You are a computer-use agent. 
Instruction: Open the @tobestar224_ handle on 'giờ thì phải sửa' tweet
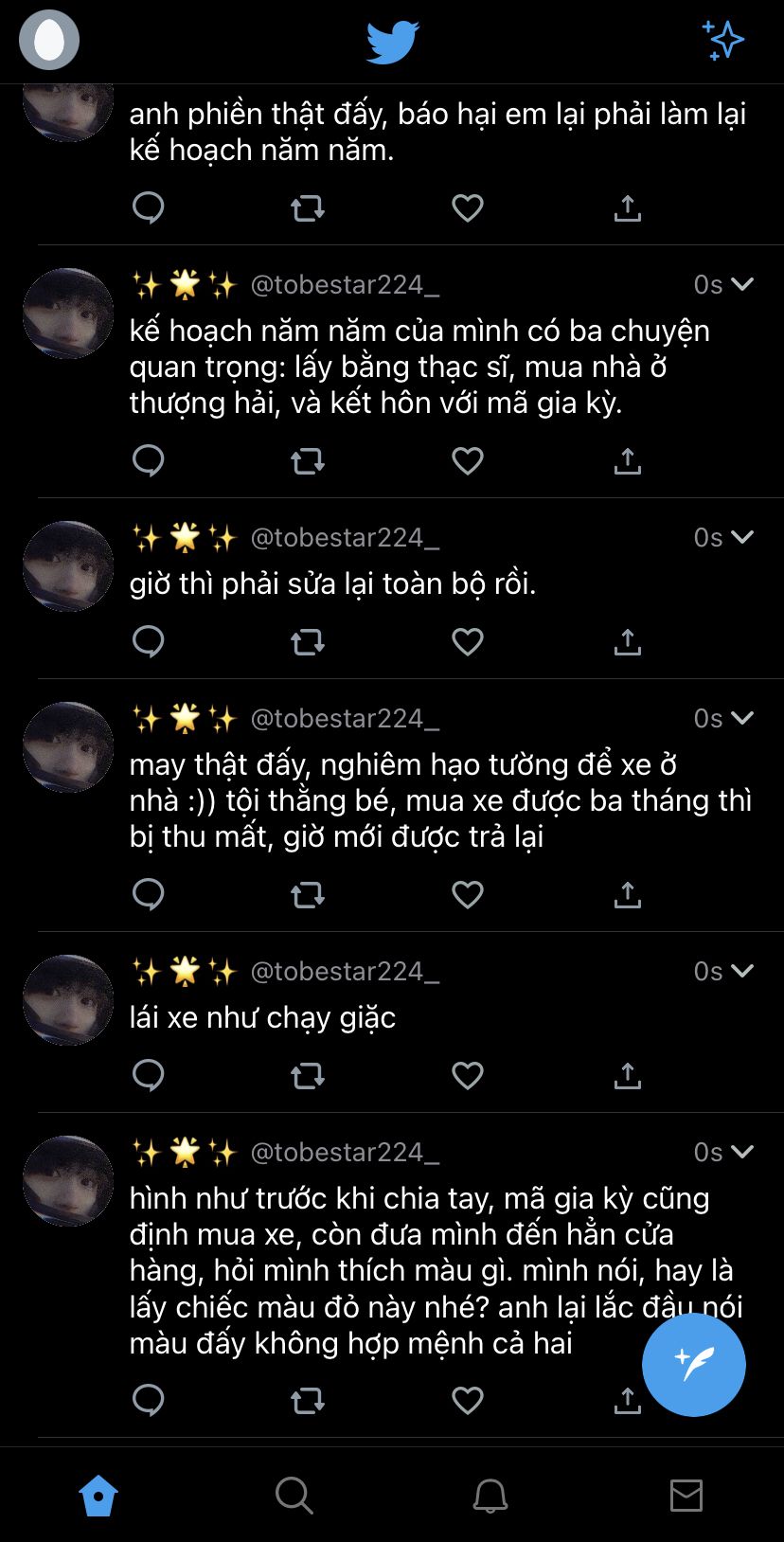click(345, 538)
